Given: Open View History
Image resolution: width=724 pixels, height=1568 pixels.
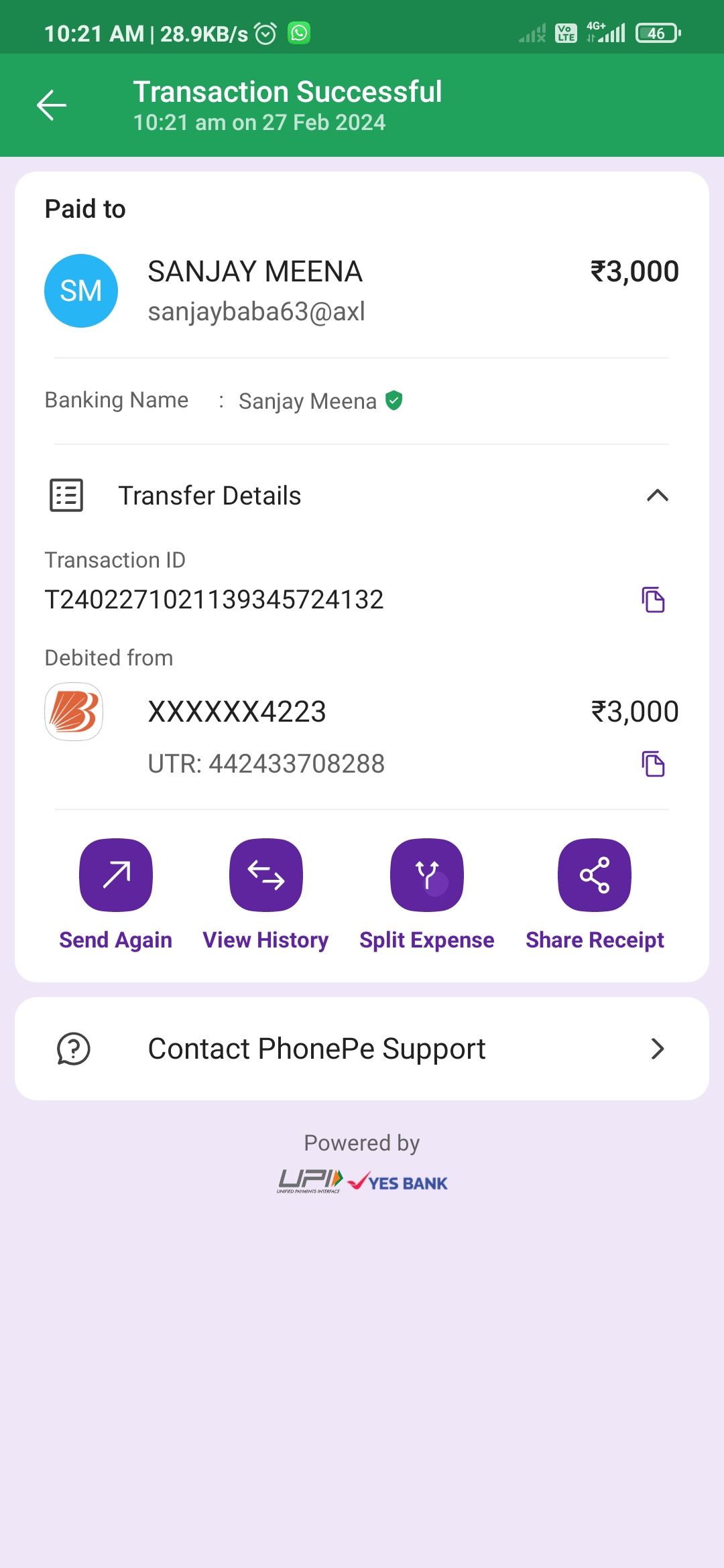Looking at the screenshot, I should click(x=266, y=875).
